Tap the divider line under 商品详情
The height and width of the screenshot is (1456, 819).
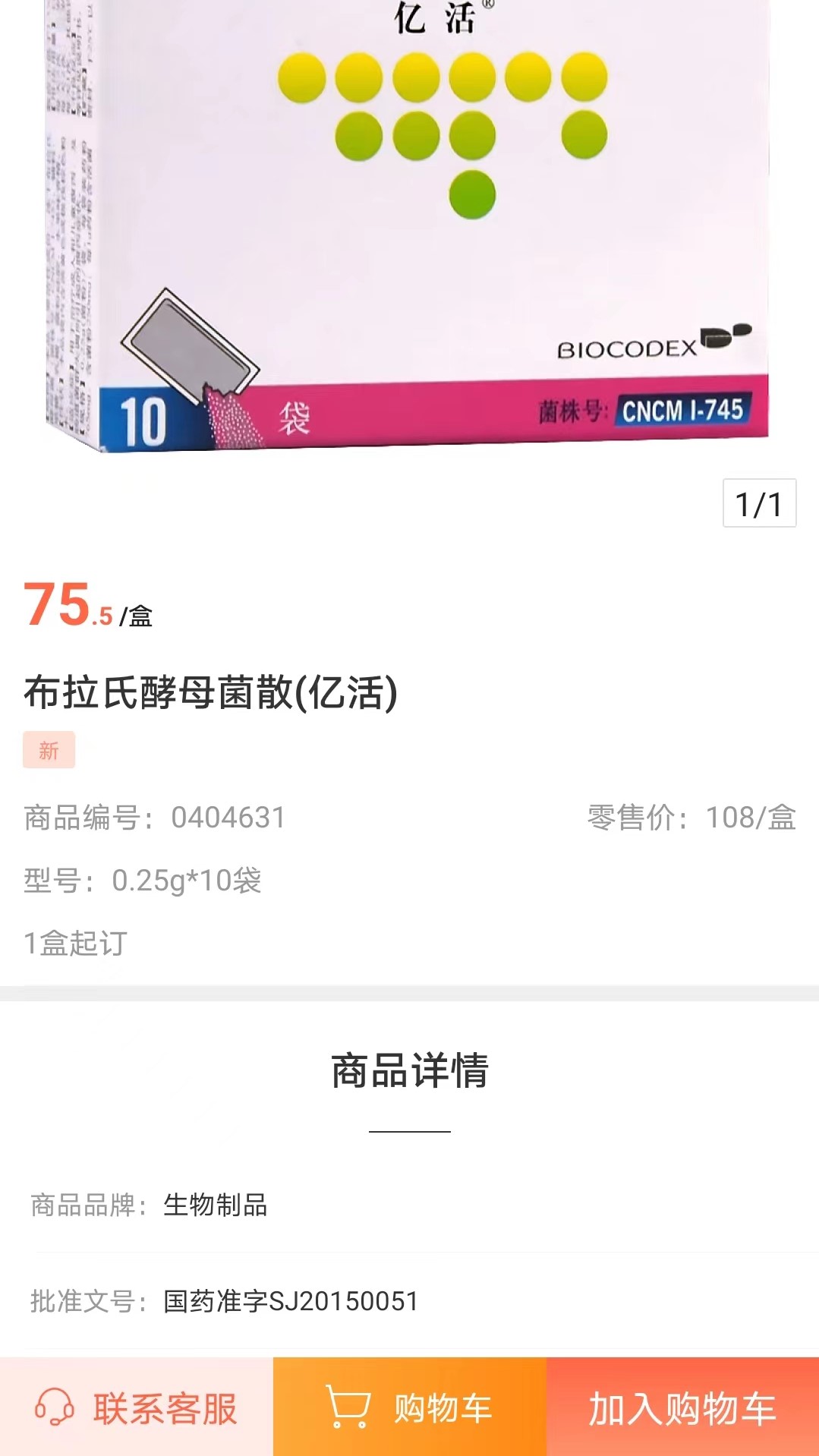tap(409, 1131)
